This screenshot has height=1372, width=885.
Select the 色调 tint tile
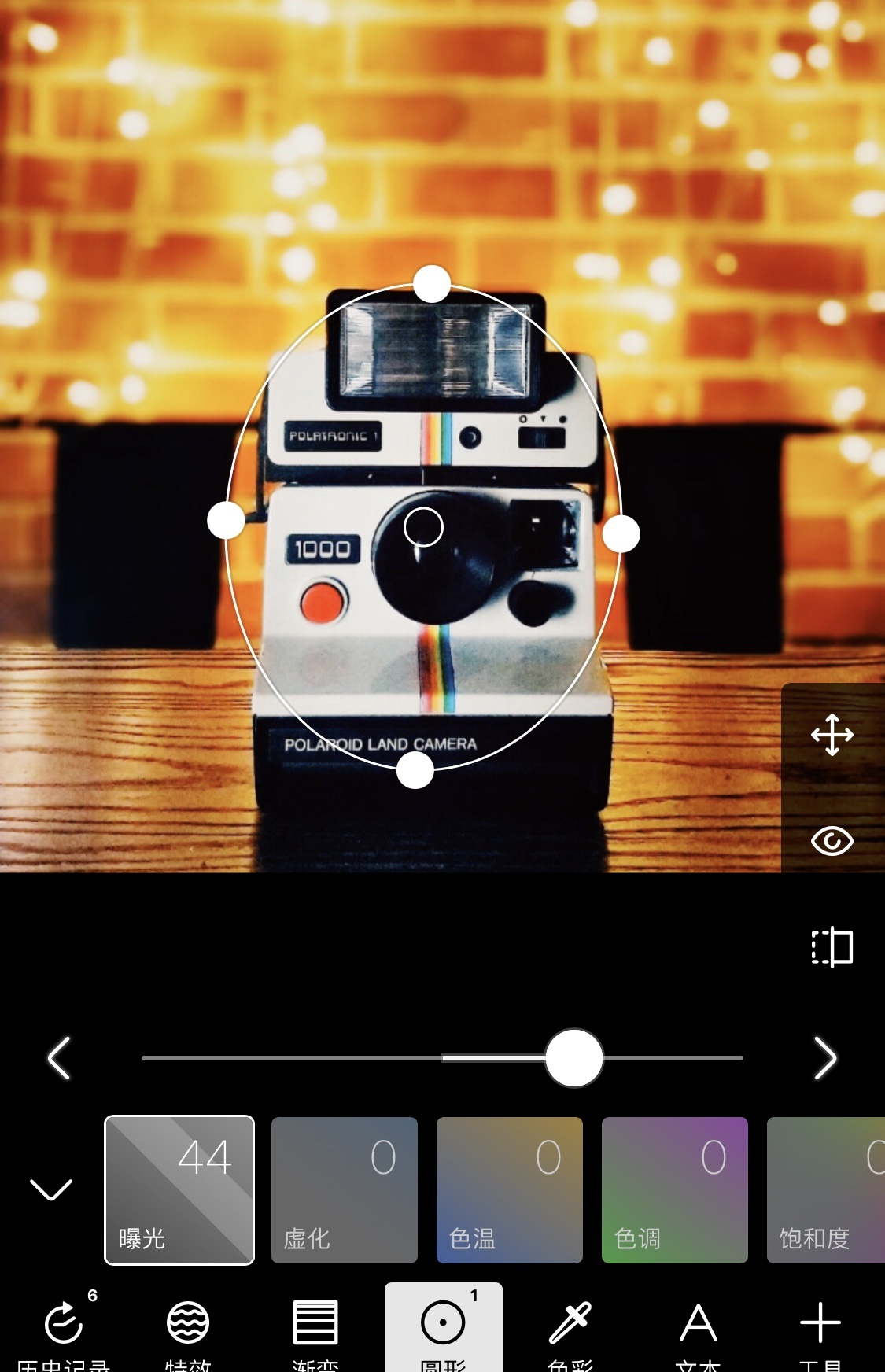(675, 1189)
